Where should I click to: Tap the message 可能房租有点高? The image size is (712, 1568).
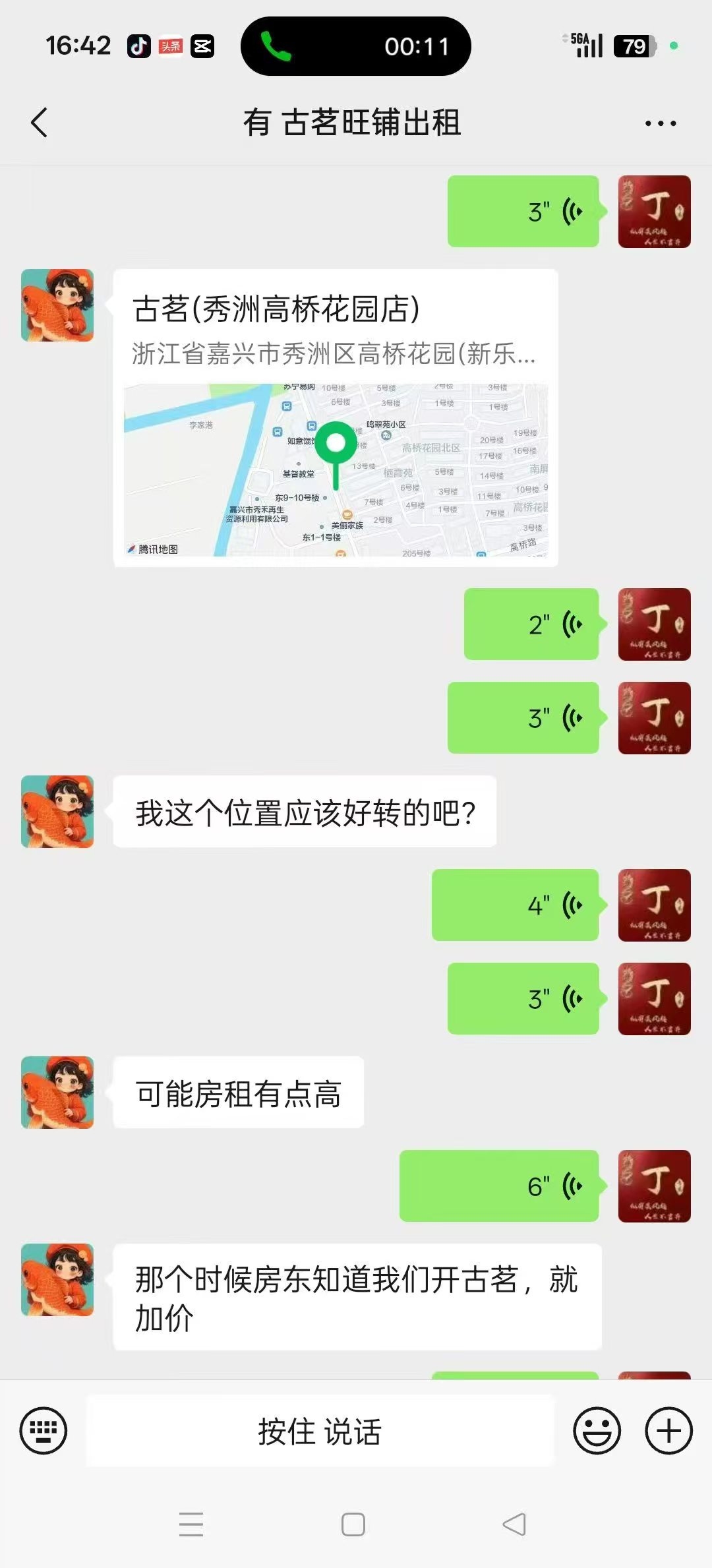239,1092
